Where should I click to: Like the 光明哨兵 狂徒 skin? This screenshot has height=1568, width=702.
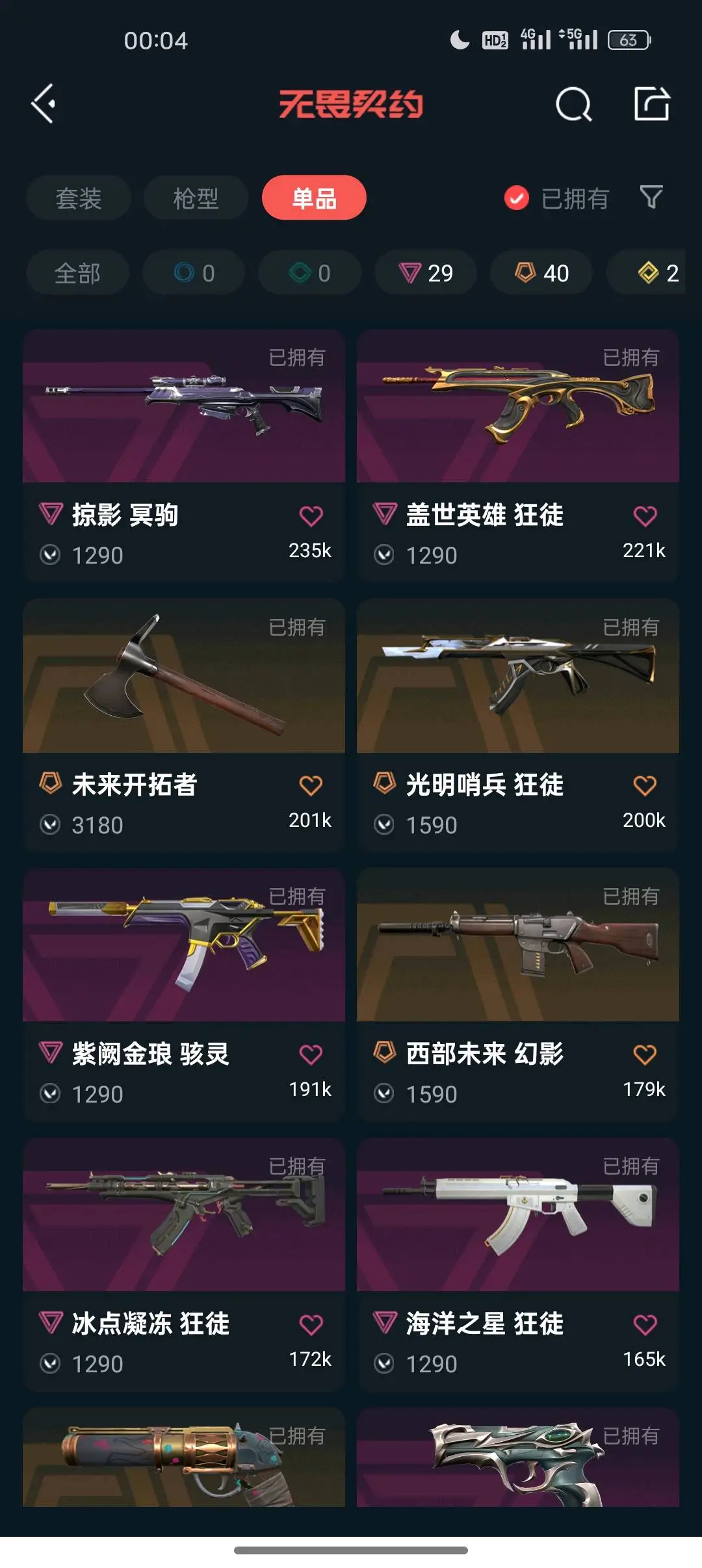(x=645, y=785)
